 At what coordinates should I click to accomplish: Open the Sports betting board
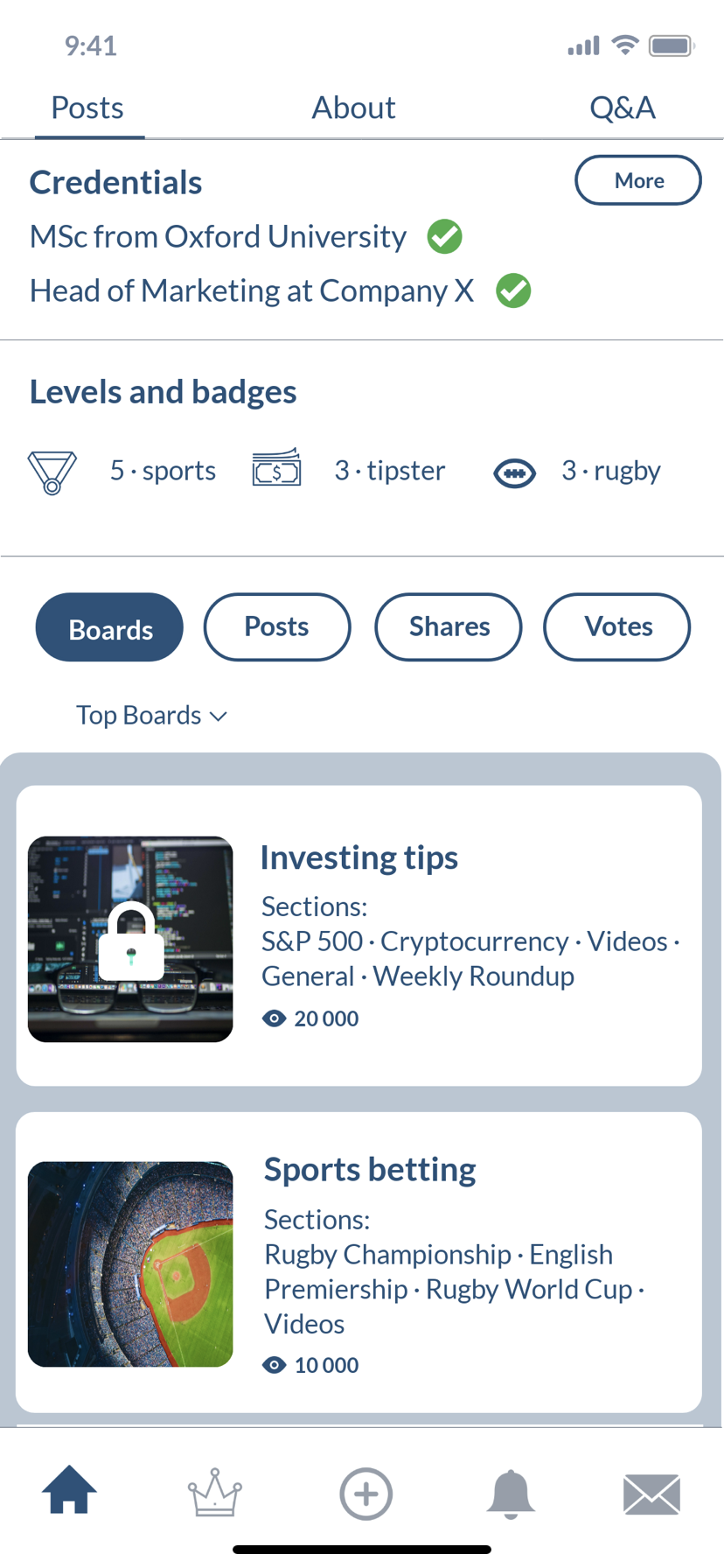pos(359,1262)
